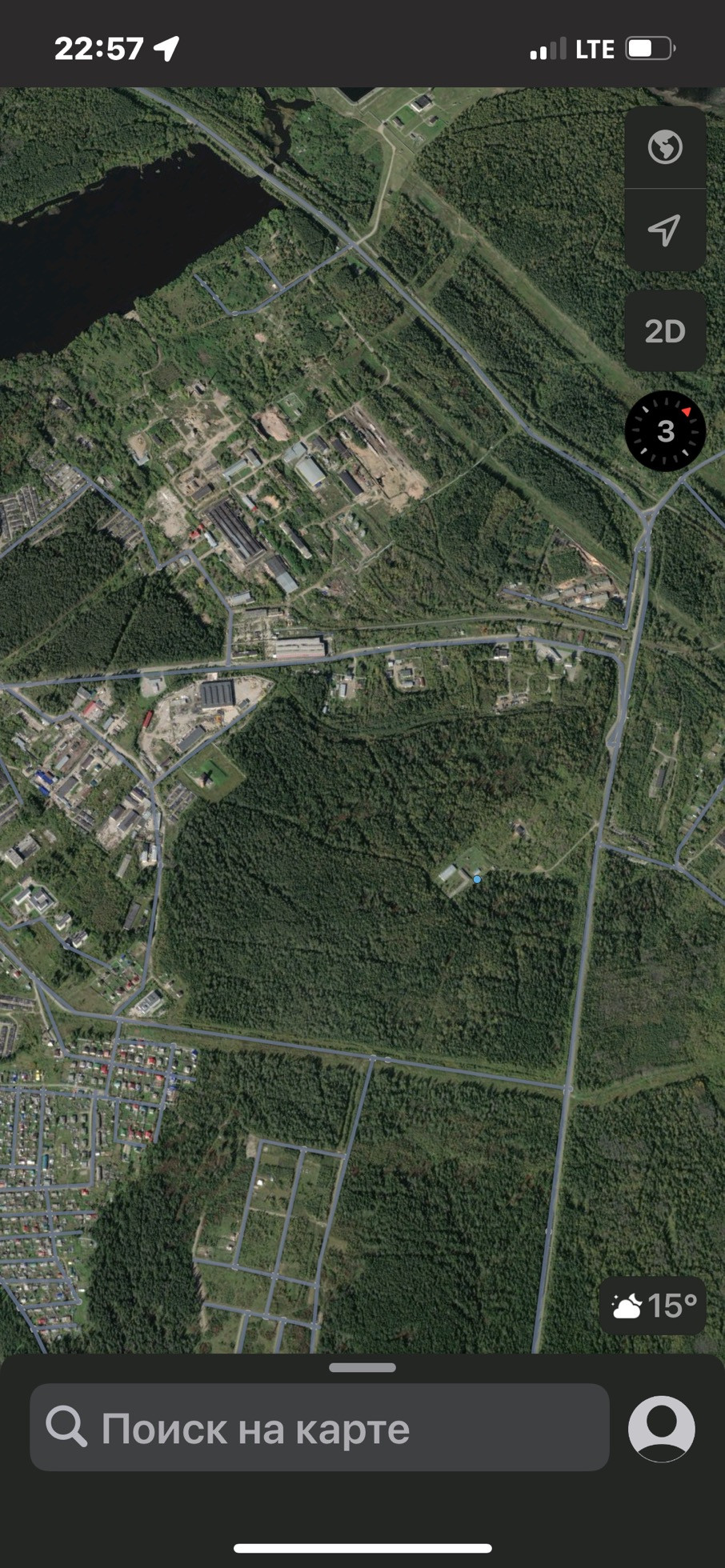The image size is (725, 1568).
Task: Open the weather widget showing 15°
Action: pyautogui.click(x=653, y=1306)
